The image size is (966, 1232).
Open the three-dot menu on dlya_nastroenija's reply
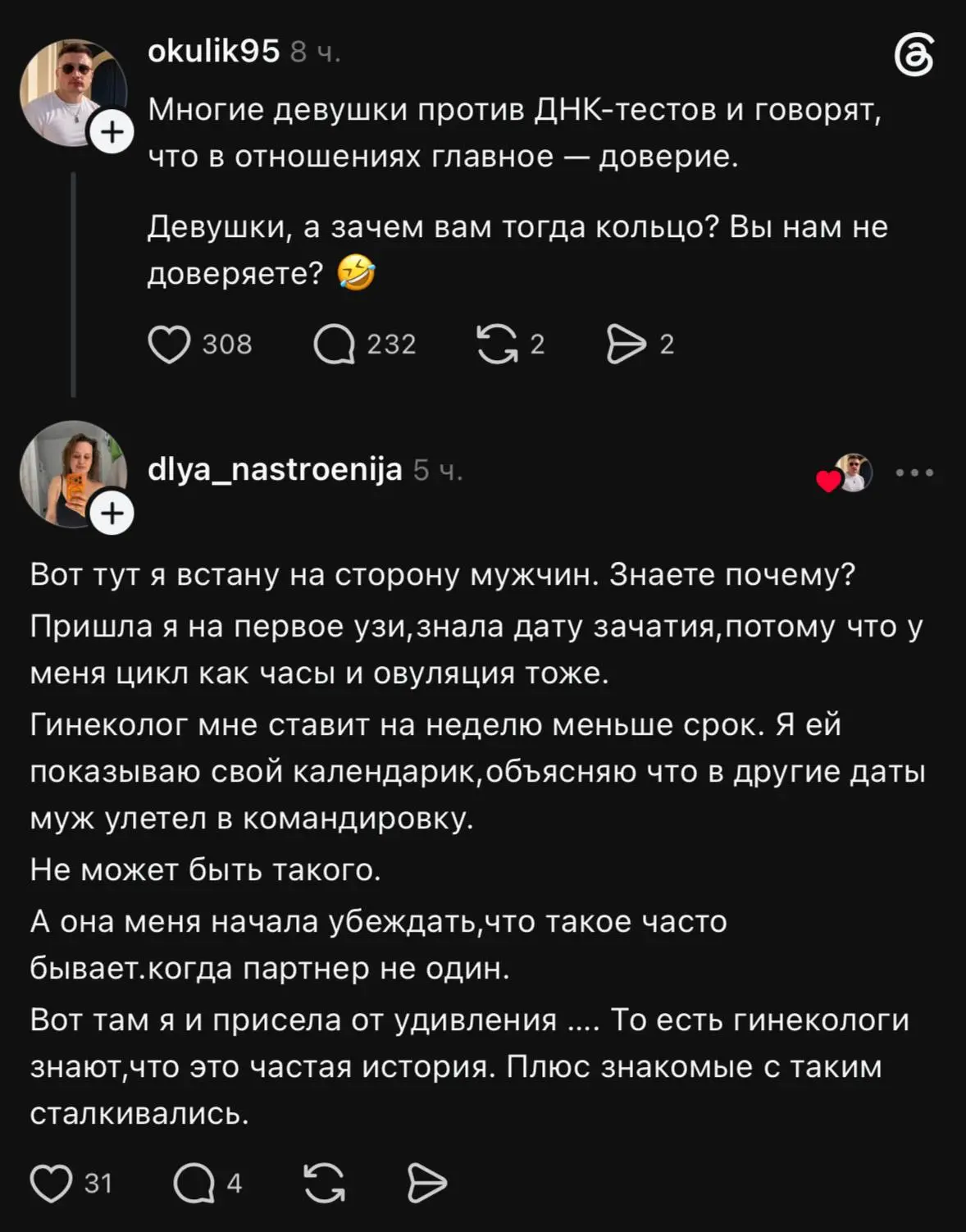pos(915,473)
